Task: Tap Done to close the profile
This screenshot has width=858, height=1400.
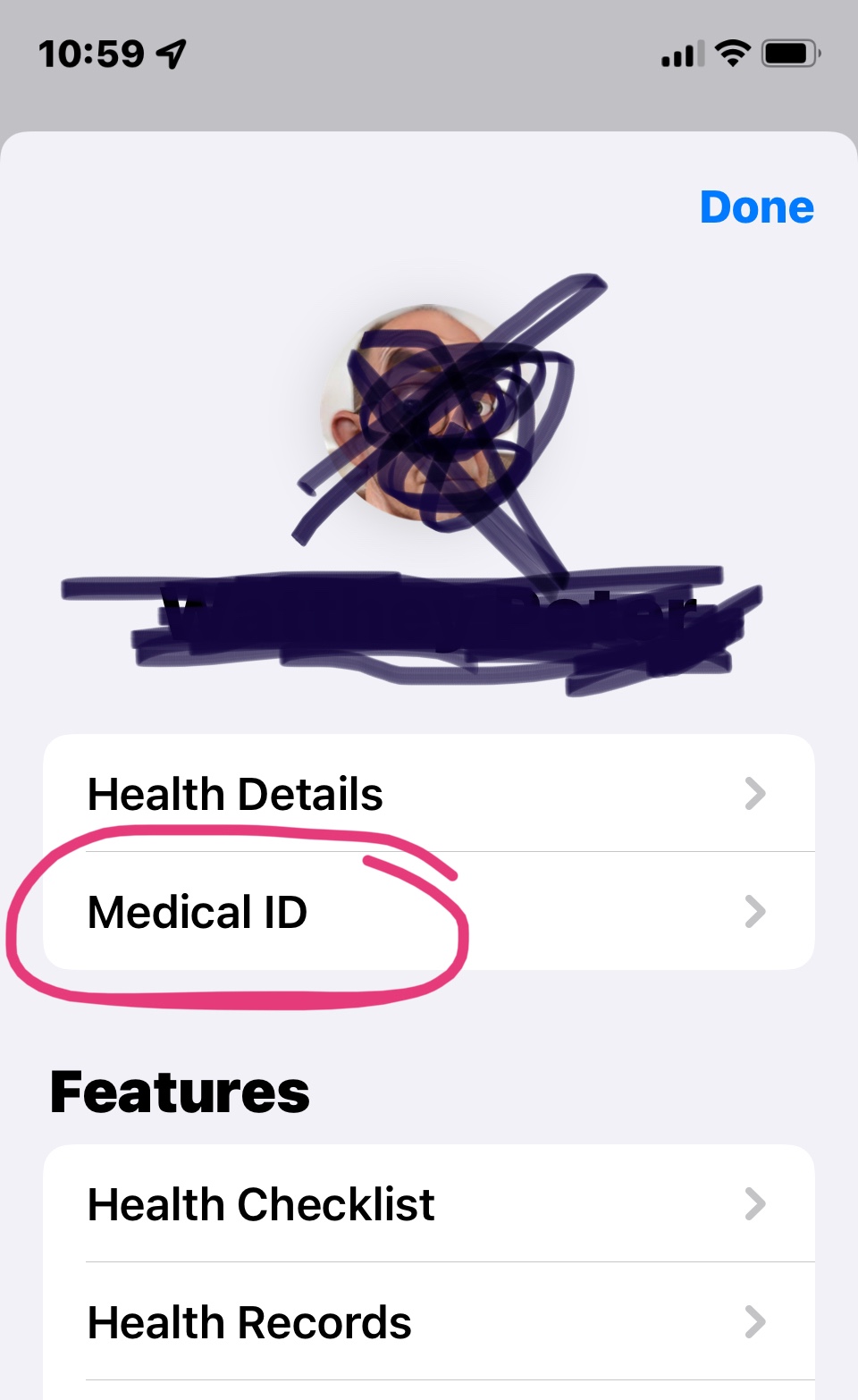Action: tap(756, 207)
